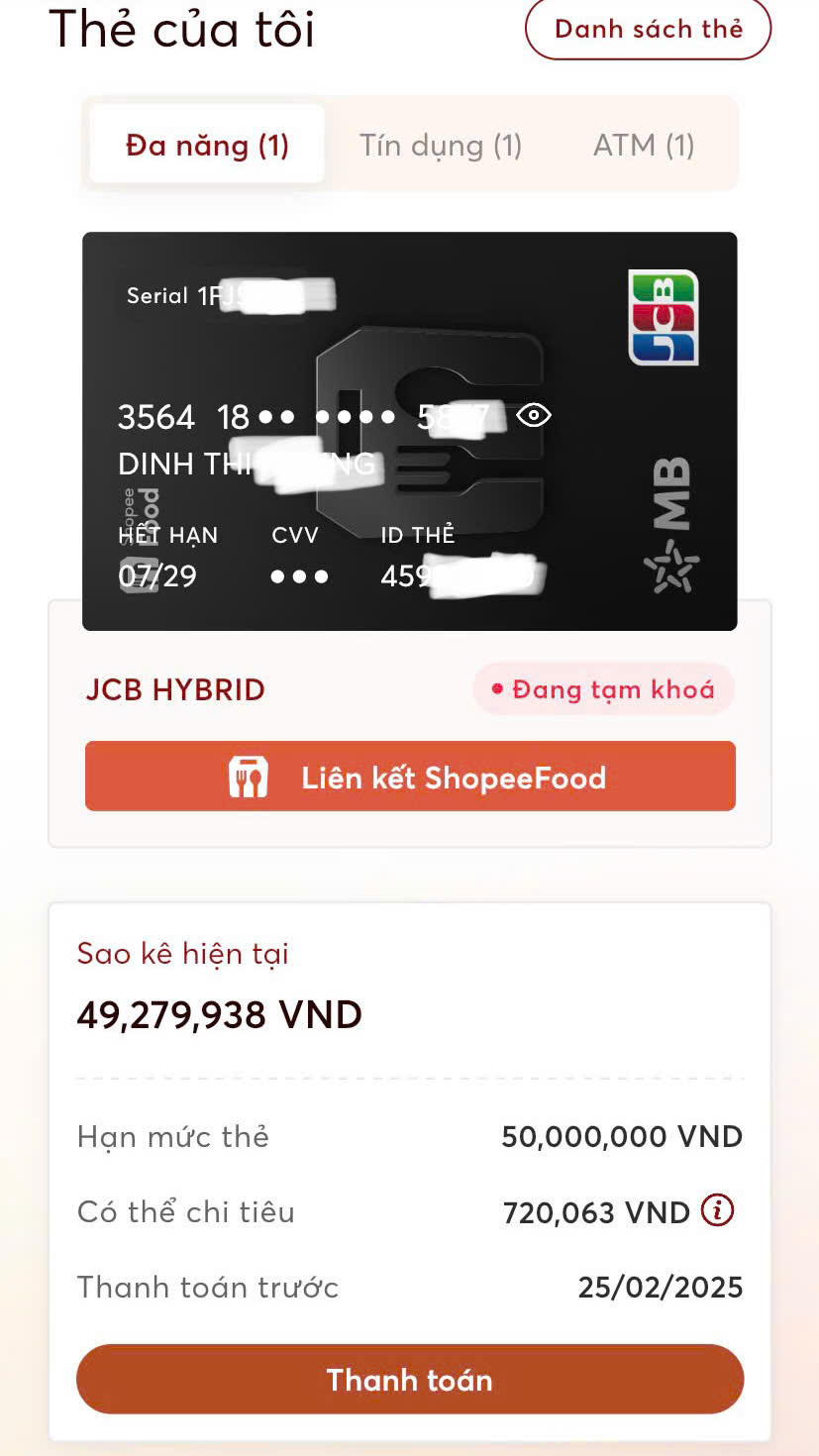Switch to the Tín dụng (1) tab
The height and width of the screenshot is (1456, 819).
(x=439, y=145)
